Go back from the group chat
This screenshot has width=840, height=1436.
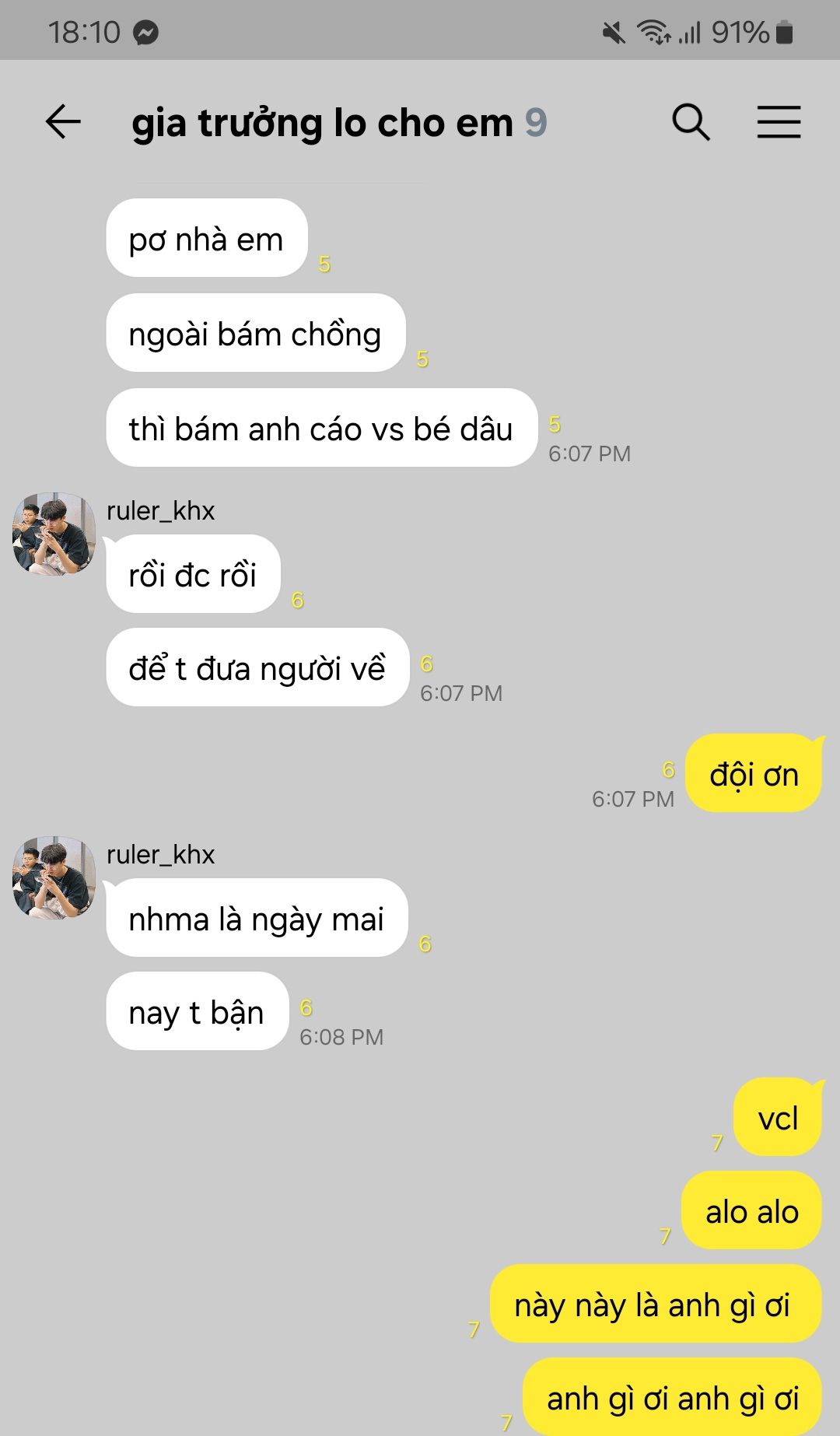63,122
